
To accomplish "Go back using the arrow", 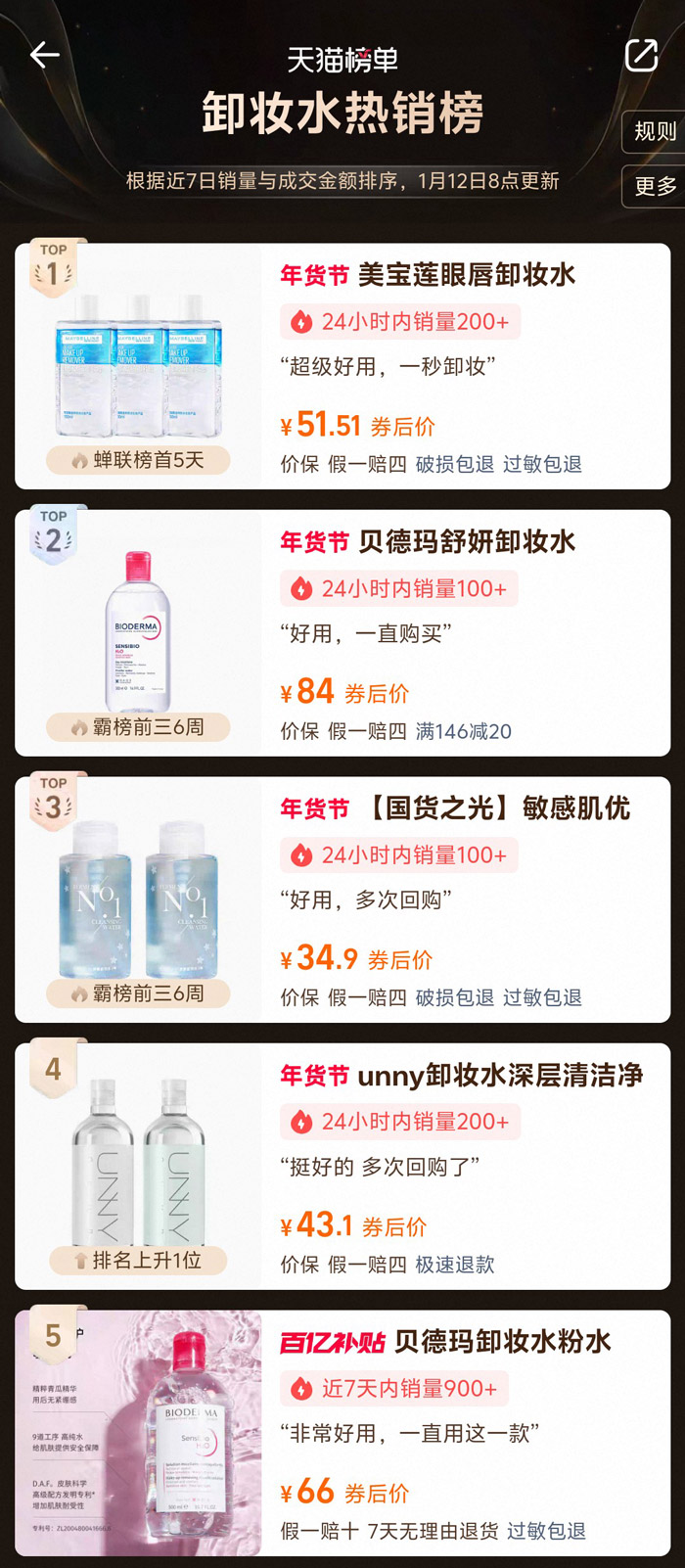I will pyautogui.click(x=45, y=55).
